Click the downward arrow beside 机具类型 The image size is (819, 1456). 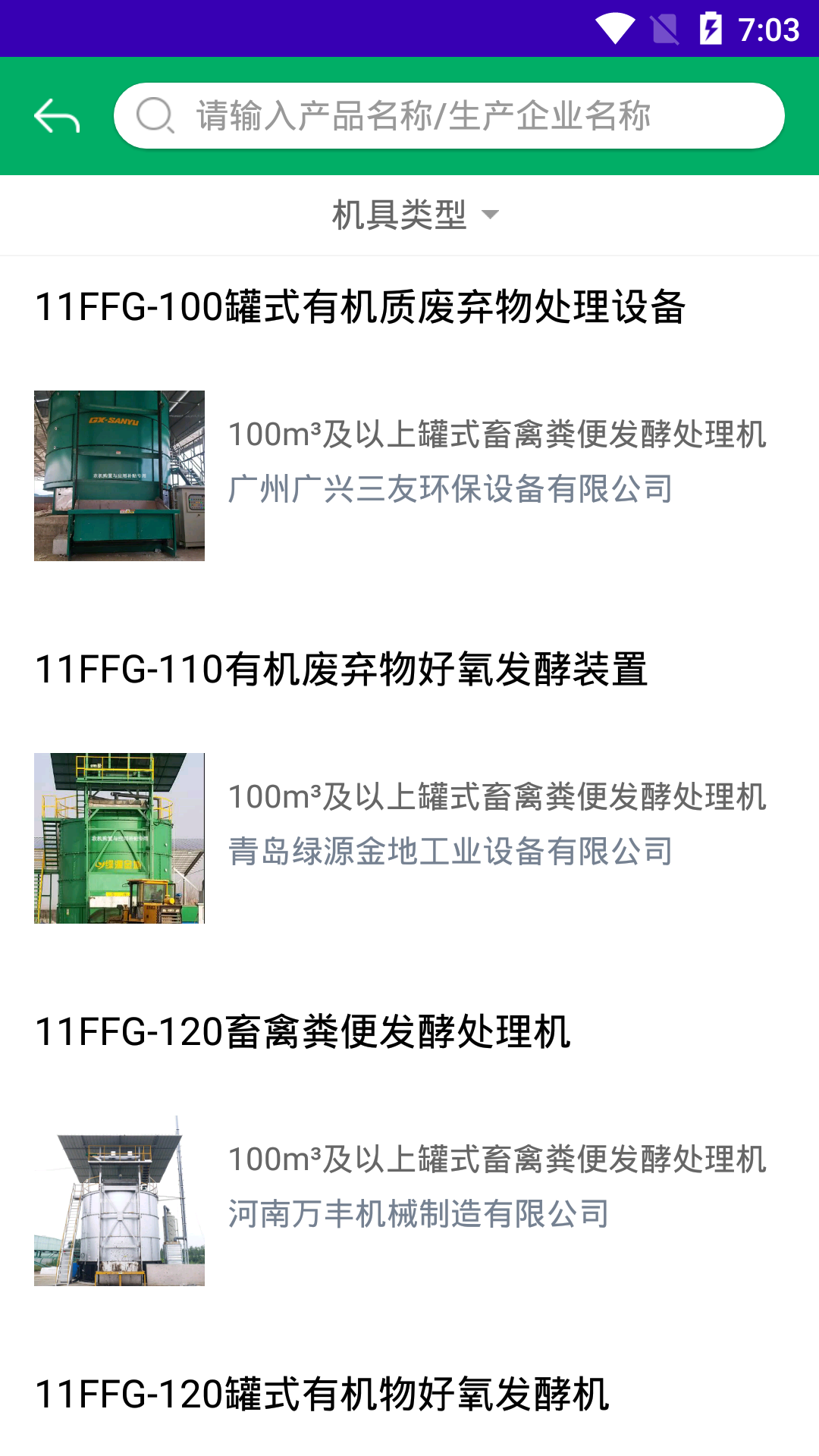(491, 216)
